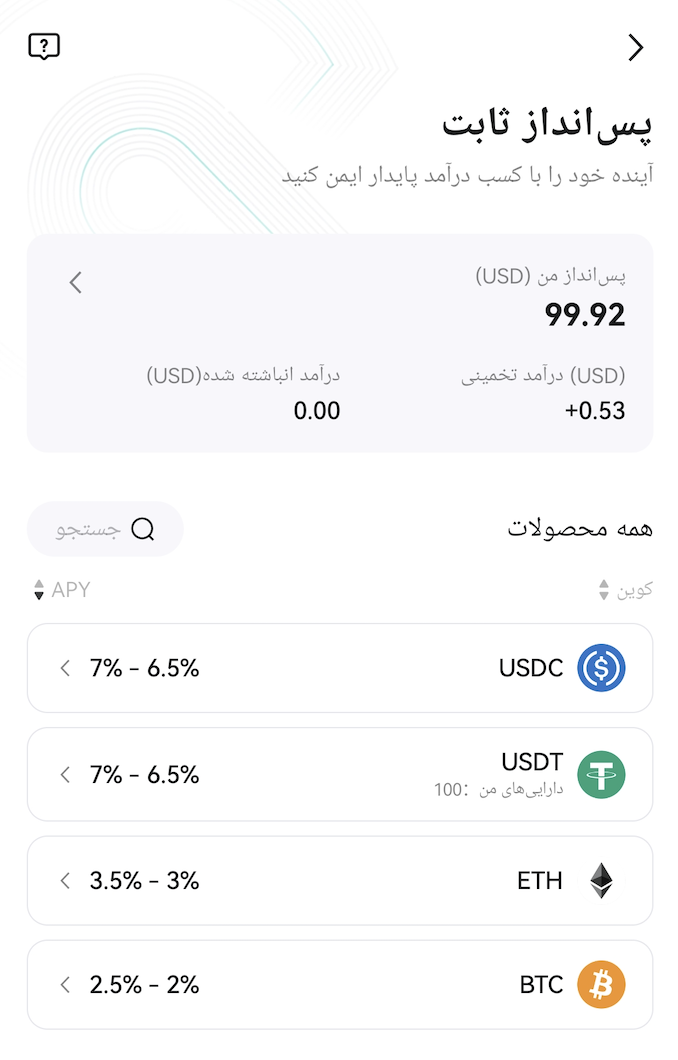Open the help chat icon
The image size is (678, 1060).
pos(44,47)
